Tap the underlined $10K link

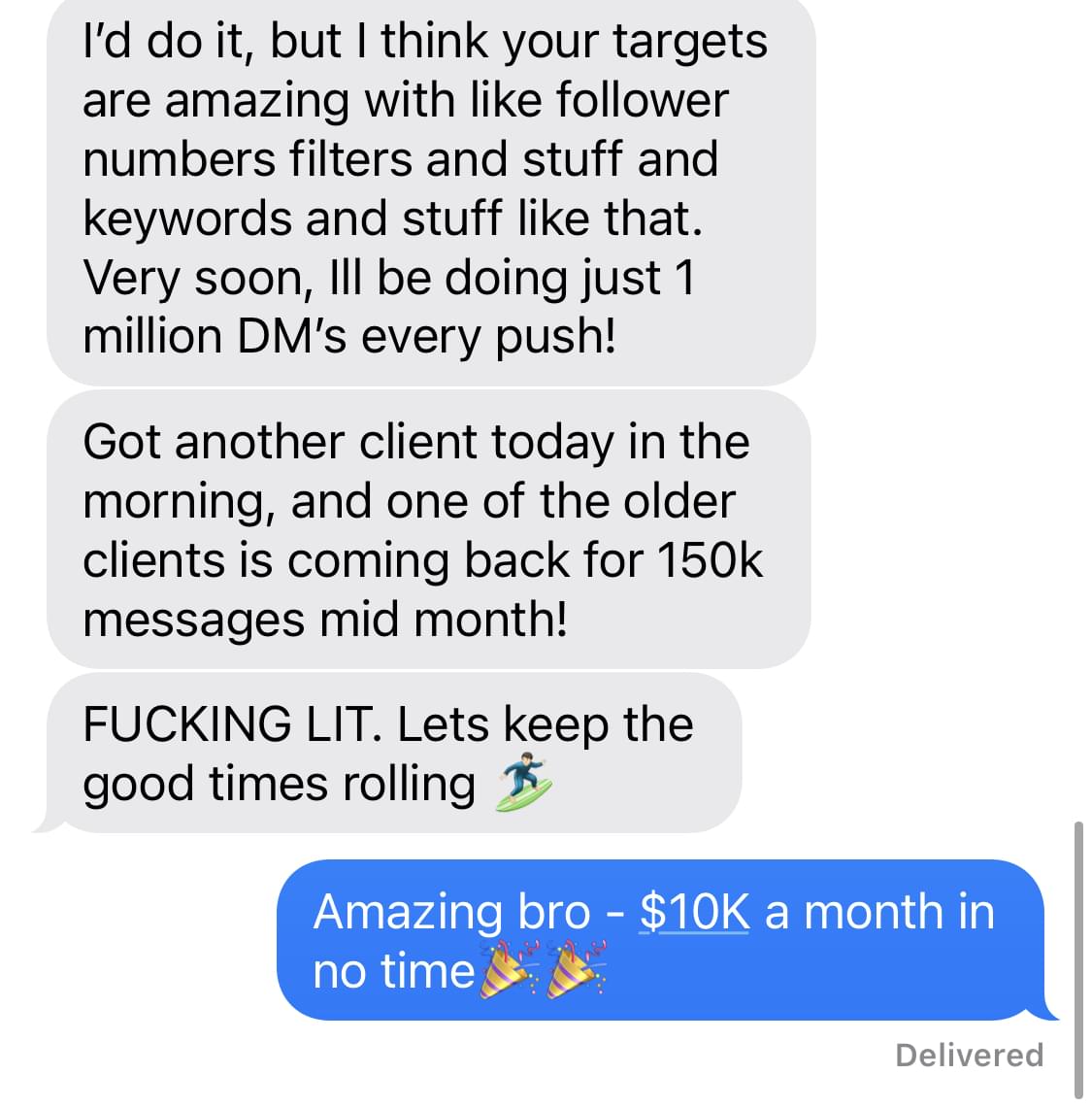[694, 913]
